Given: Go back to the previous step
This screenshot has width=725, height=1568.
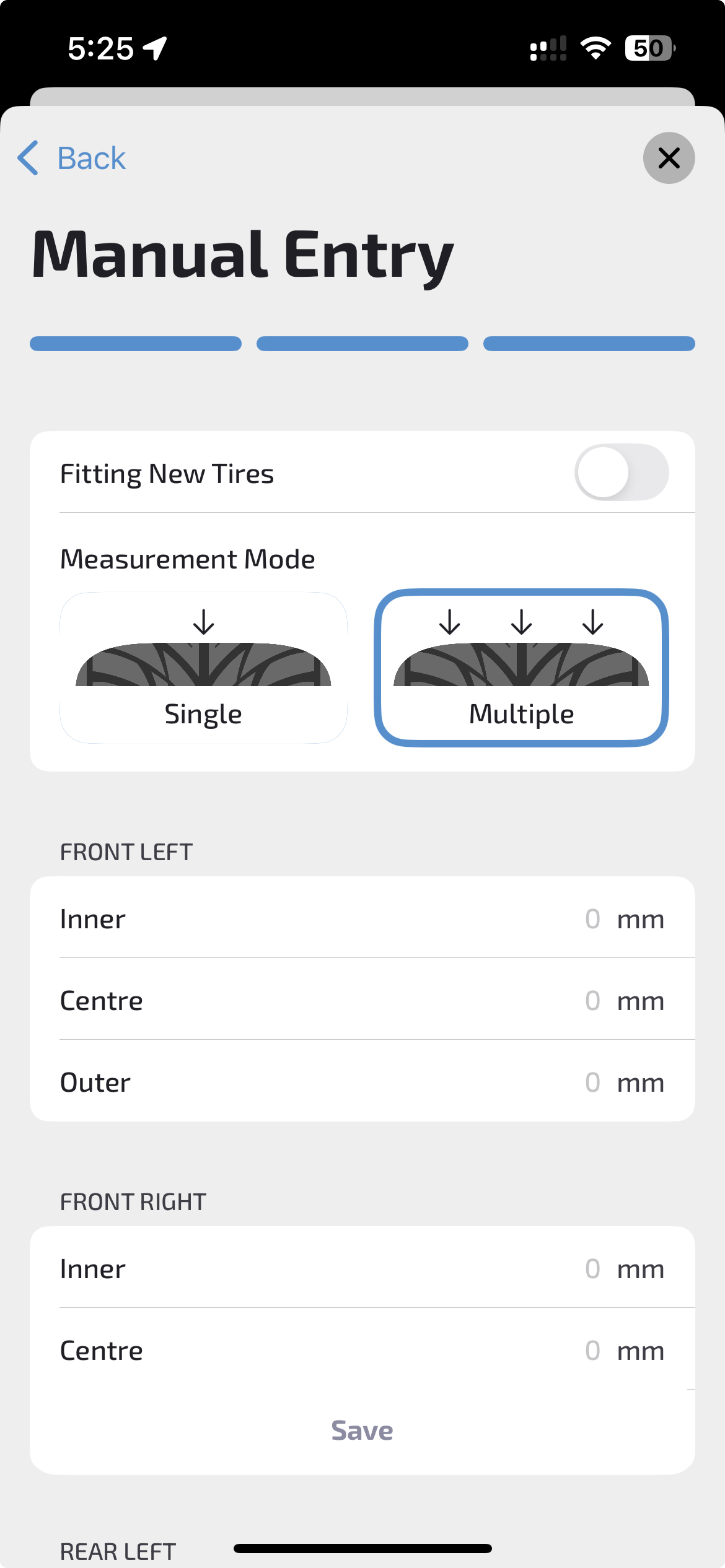Looking at the screenshot, I should (x=72, y=159).
